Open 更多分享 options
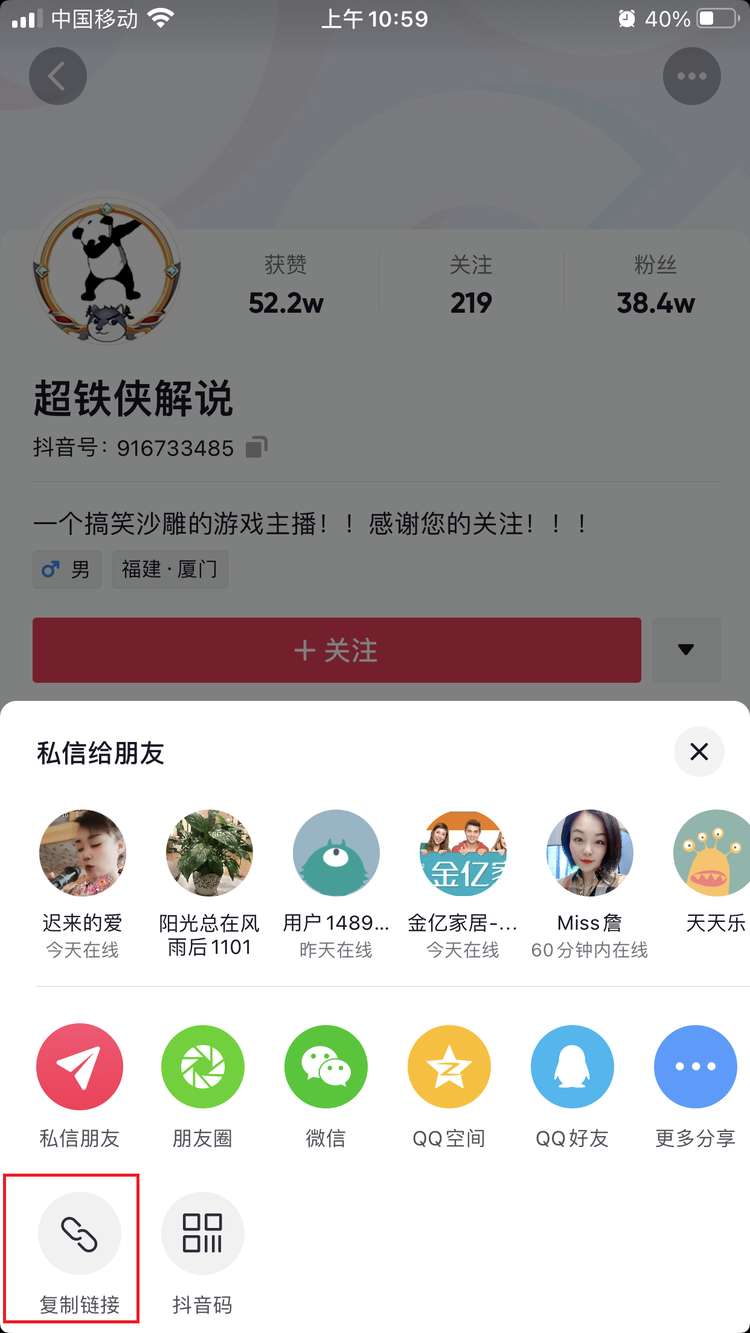 [x=695, y=1067]
